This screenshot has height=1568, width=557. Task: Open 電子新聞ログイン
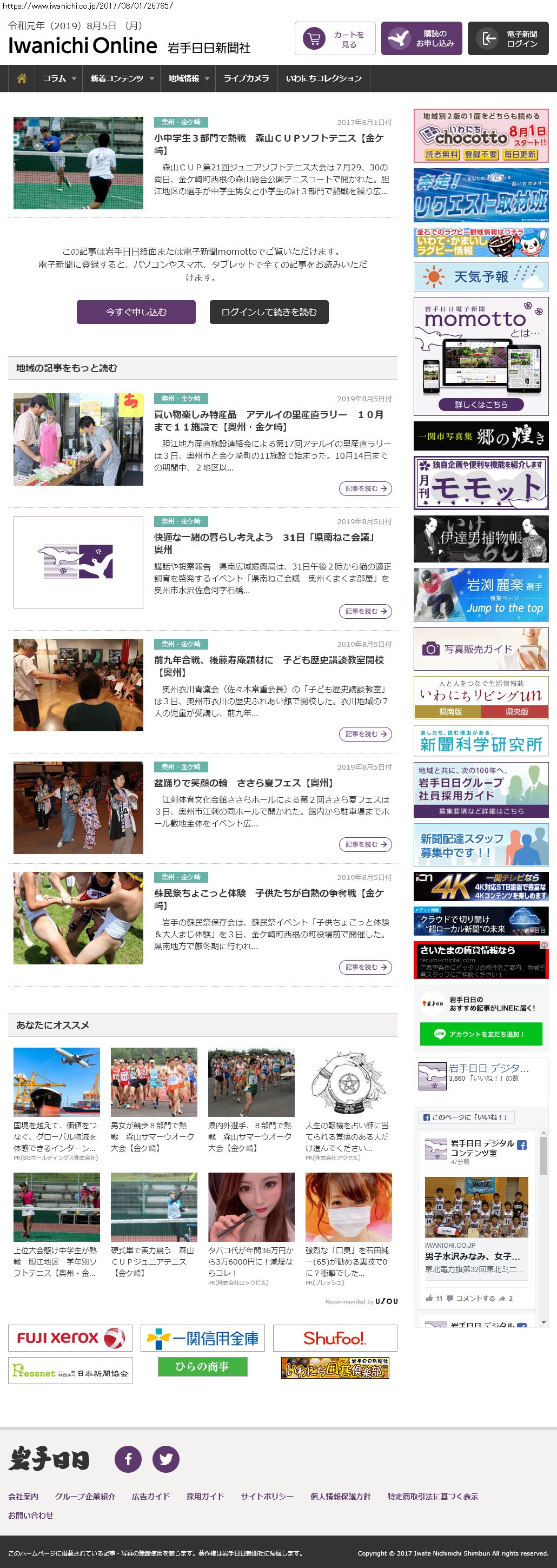click(x=508, y=39)
